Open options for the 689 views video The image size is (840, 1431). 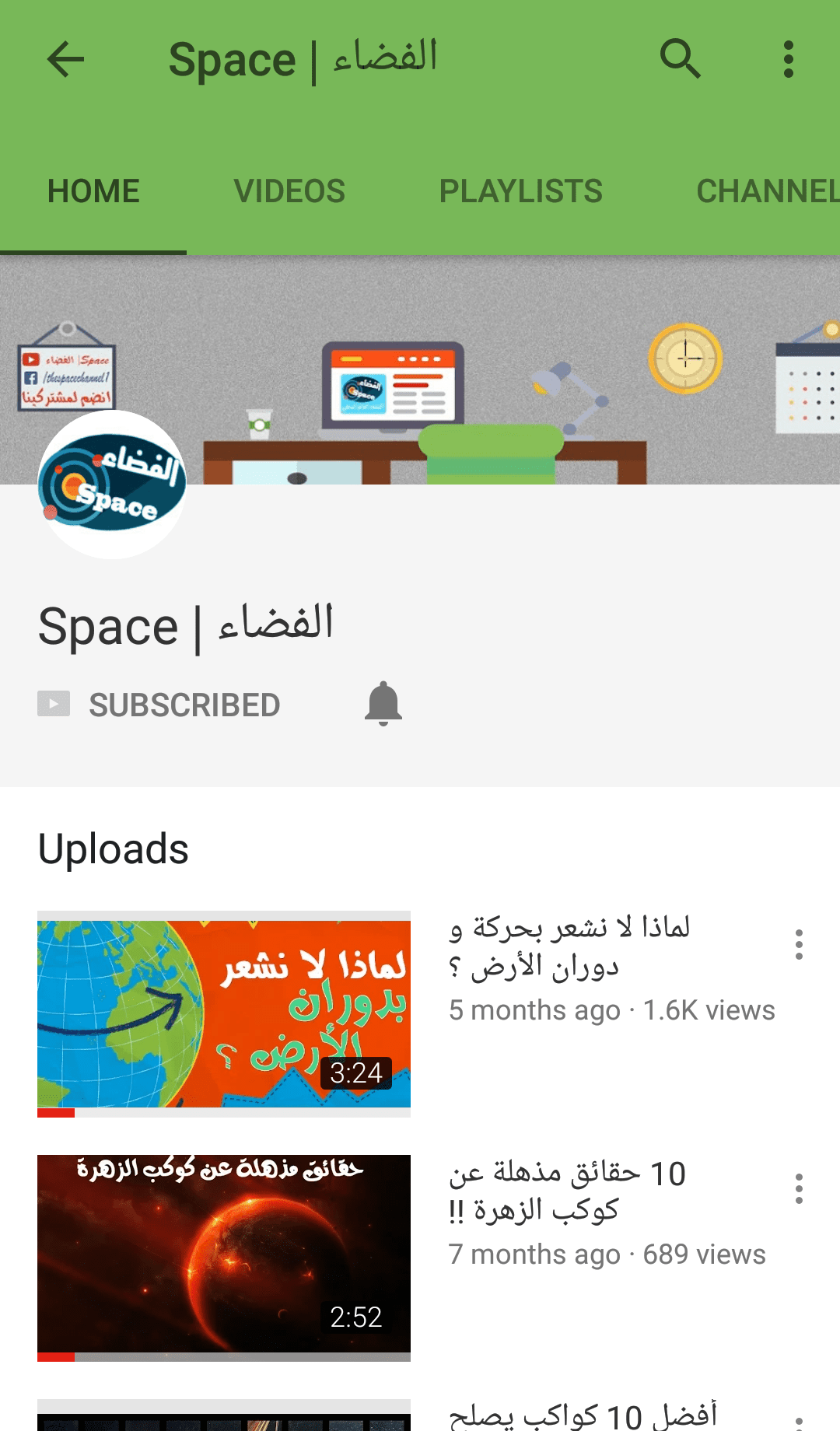pyautogui.click(x=799, y=1188)
